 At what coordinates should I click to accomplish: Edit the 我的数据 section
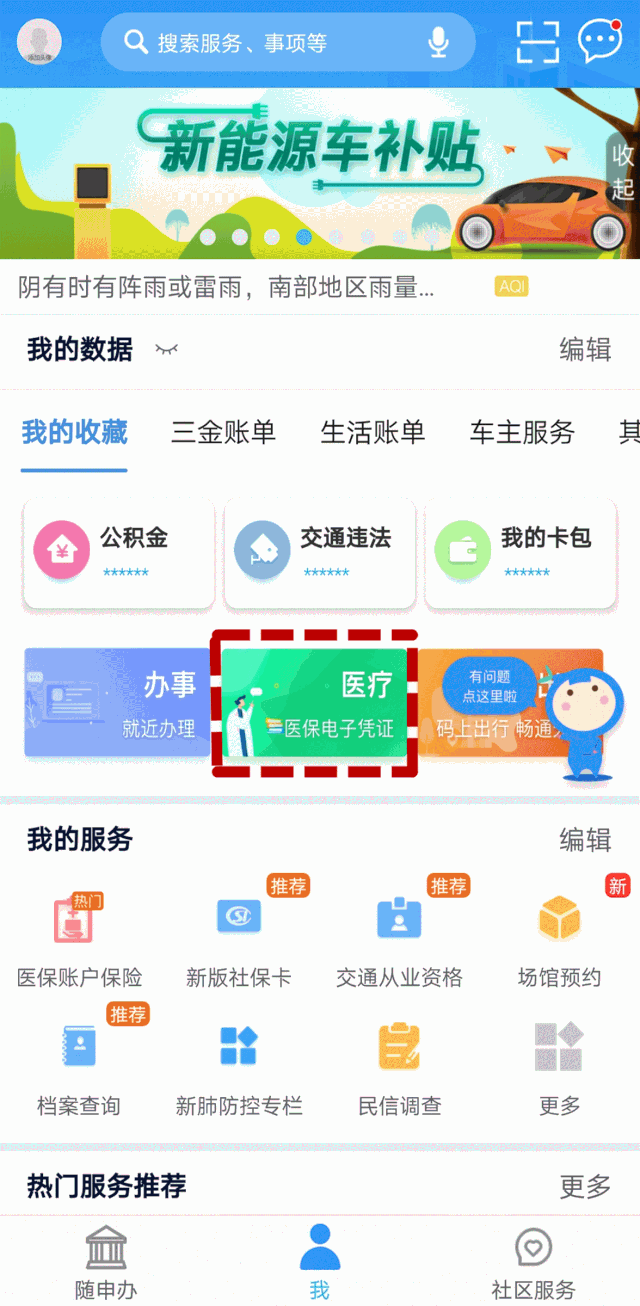click(x=584, y=349)
